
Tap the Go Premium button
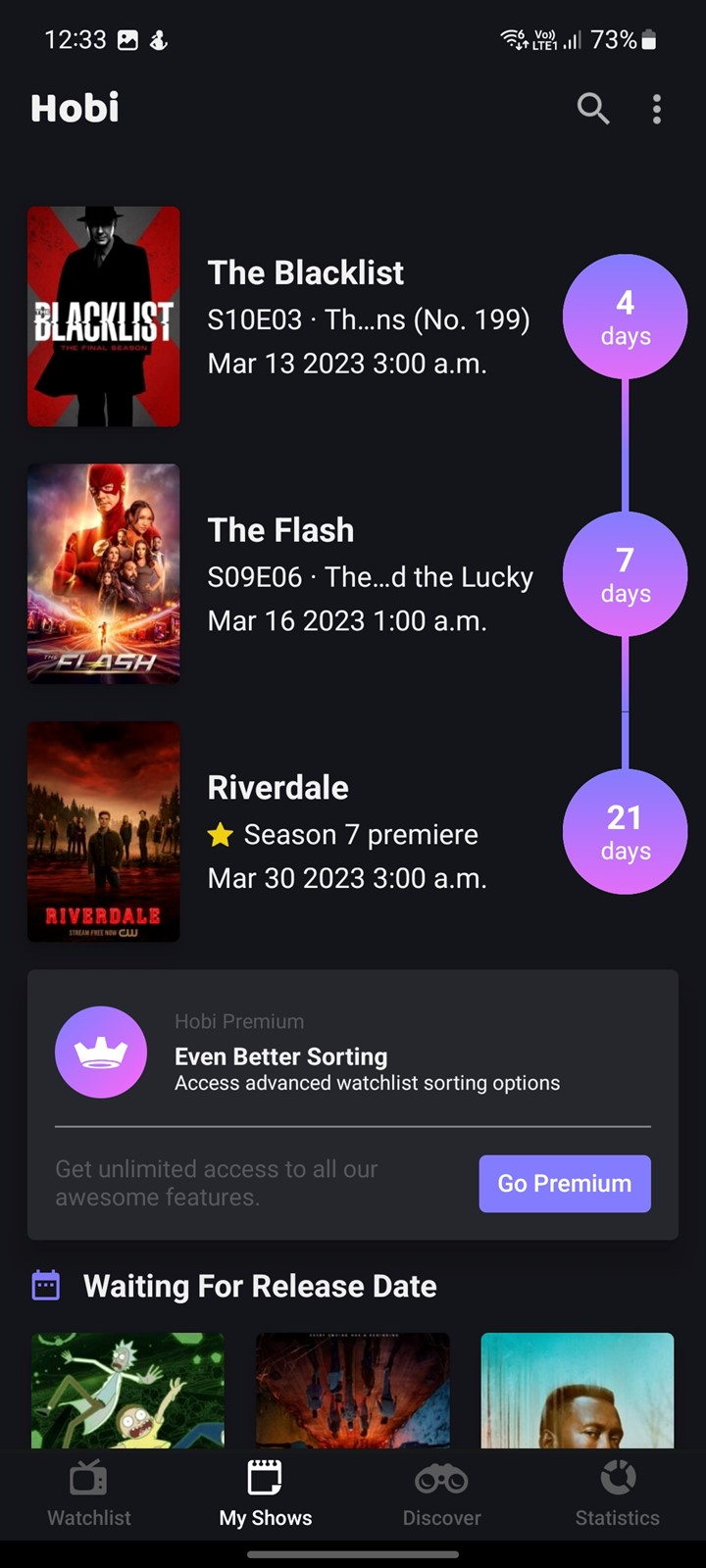coord(565,1183)
